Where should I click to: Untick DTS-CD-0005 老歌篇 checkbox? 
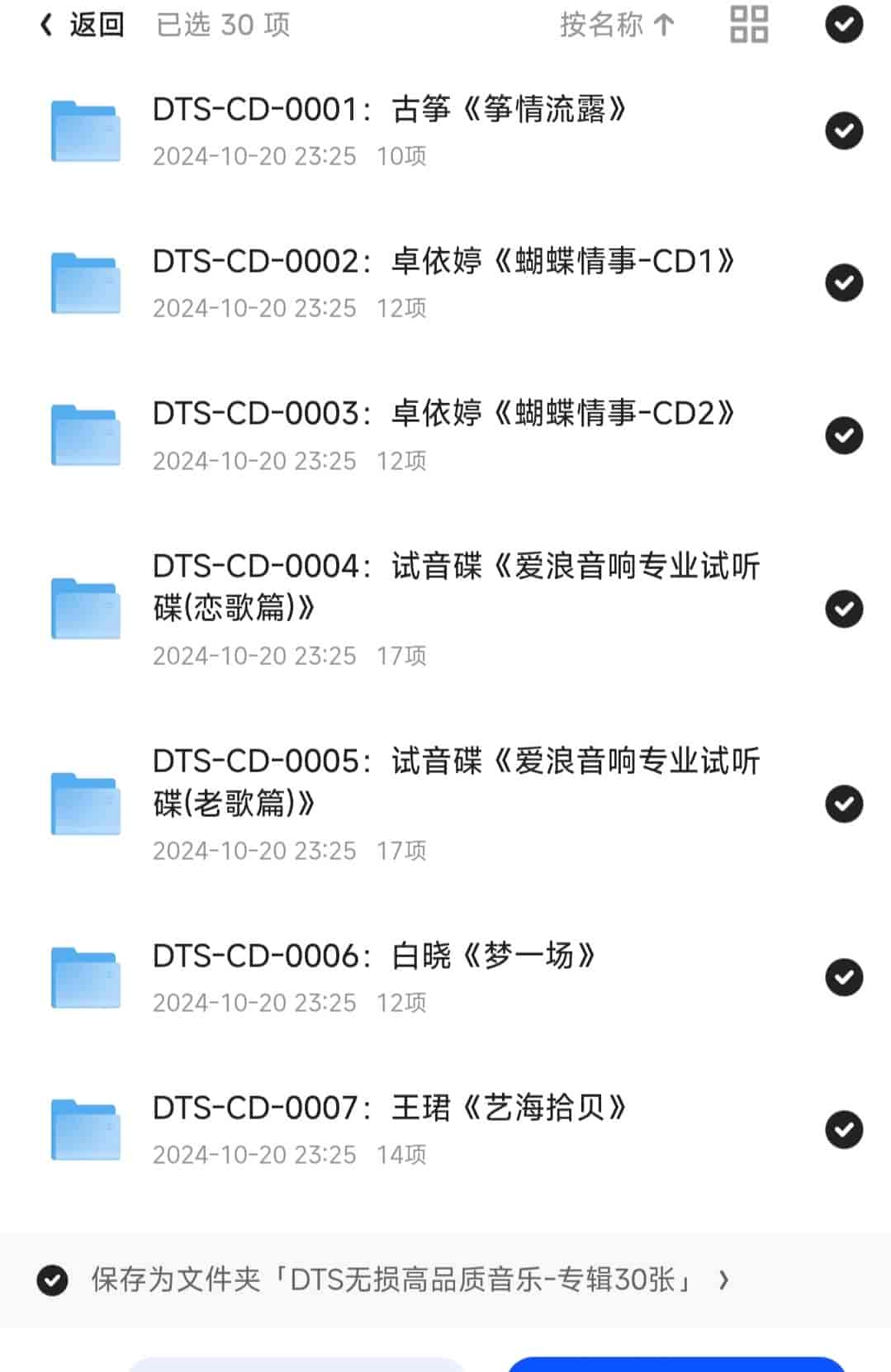click(844, 804)
